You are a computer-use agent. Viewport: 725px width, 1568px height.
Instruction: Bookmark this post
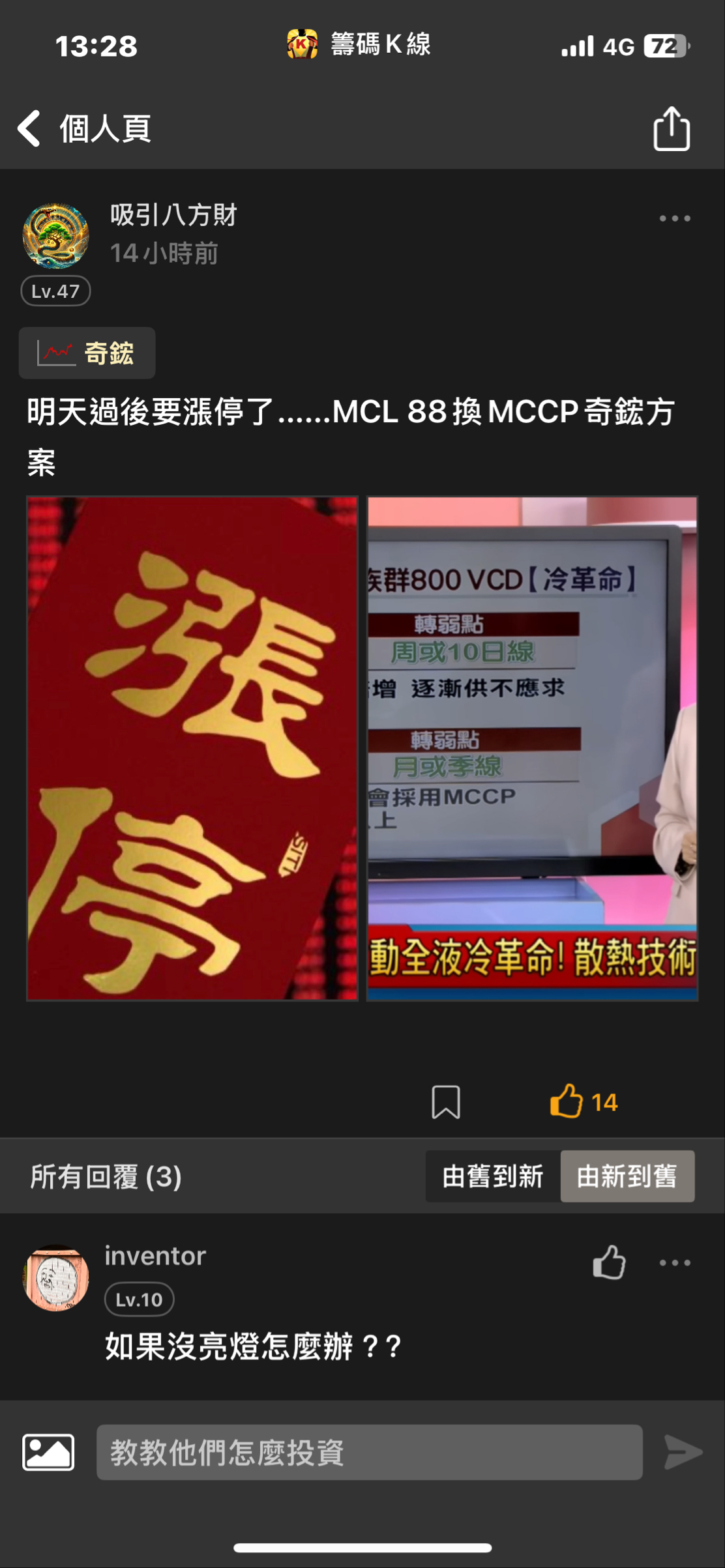point(446,1102)
